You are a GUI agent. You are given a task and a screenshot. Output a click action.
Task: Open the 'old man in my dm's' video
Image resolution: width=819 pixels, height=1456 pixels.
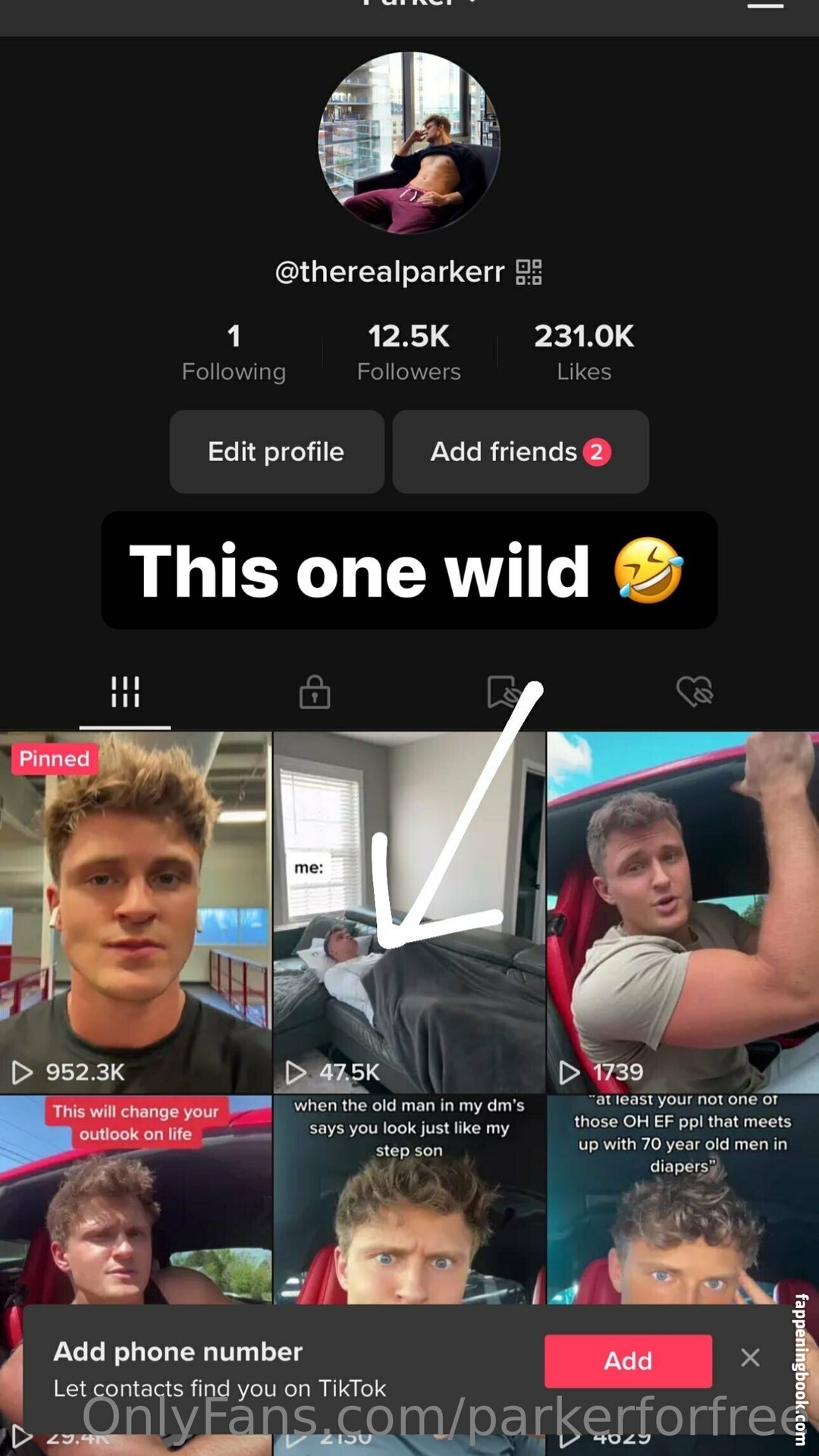(409, 1200)
